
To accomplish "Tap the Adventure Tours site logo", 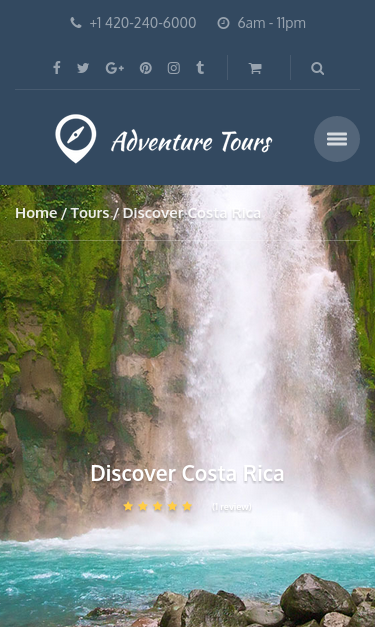I will (x=164, y=139).
